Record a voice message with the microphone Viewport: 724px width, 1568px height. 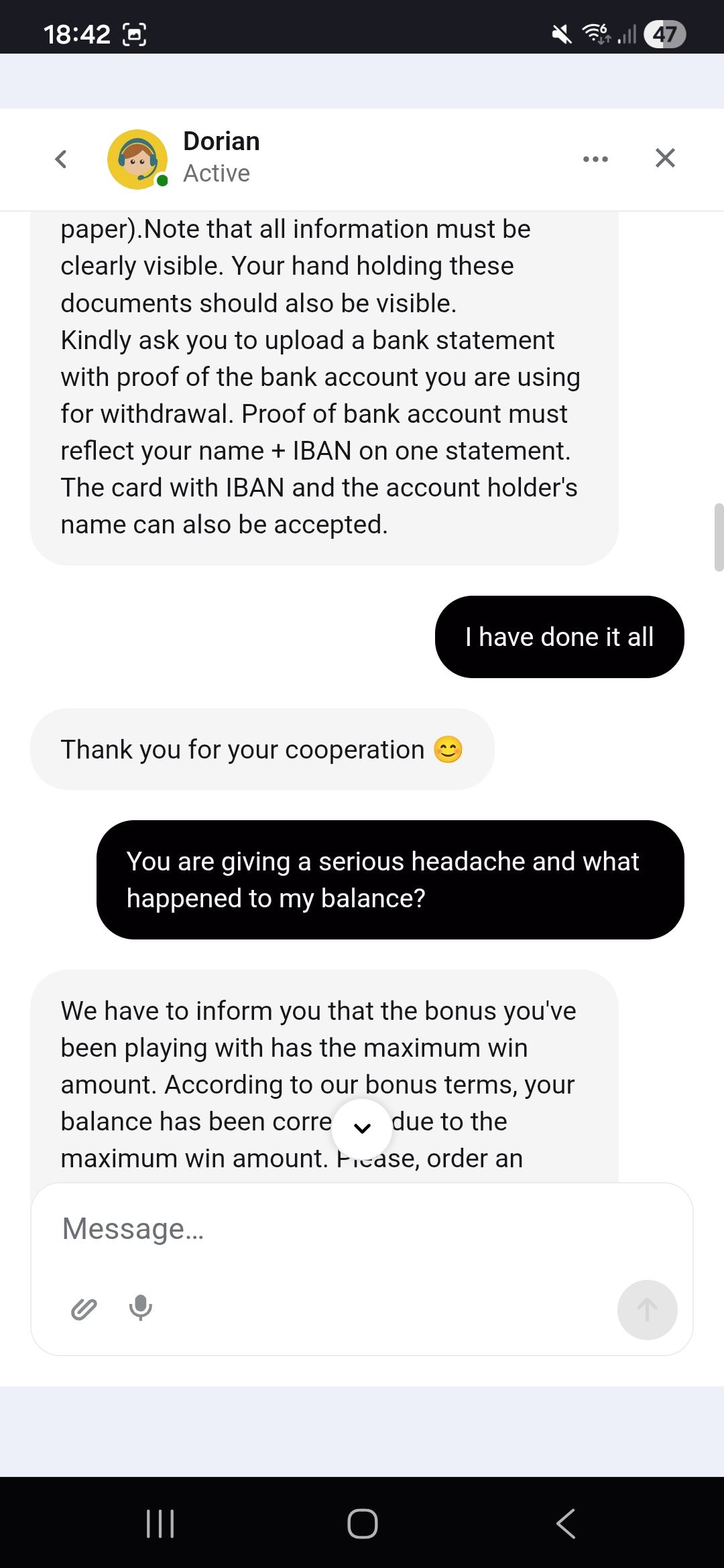point(141,1307)
